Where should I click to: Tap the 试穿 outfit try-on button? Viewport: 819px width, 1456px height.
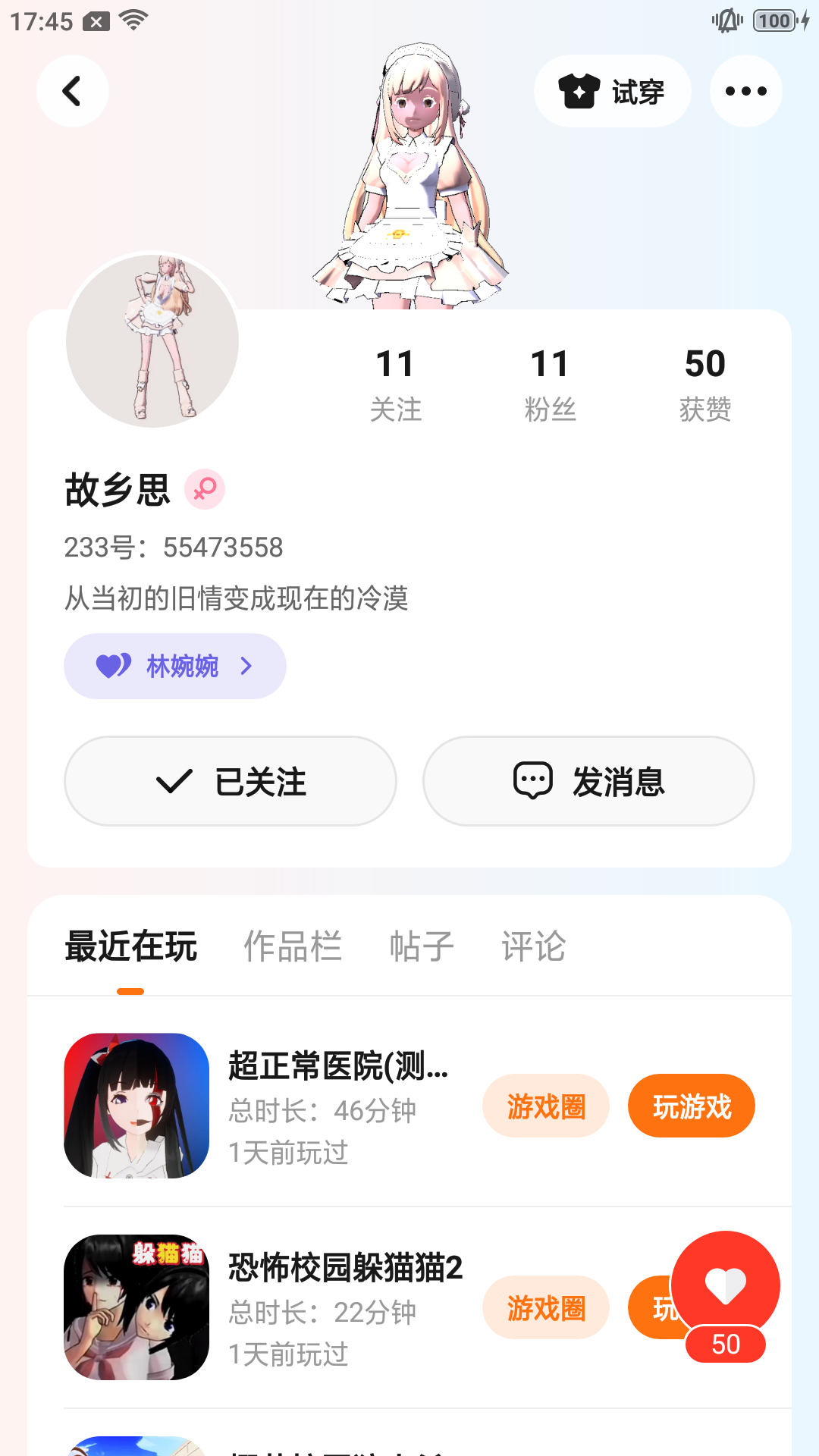(x=612, y=91)
